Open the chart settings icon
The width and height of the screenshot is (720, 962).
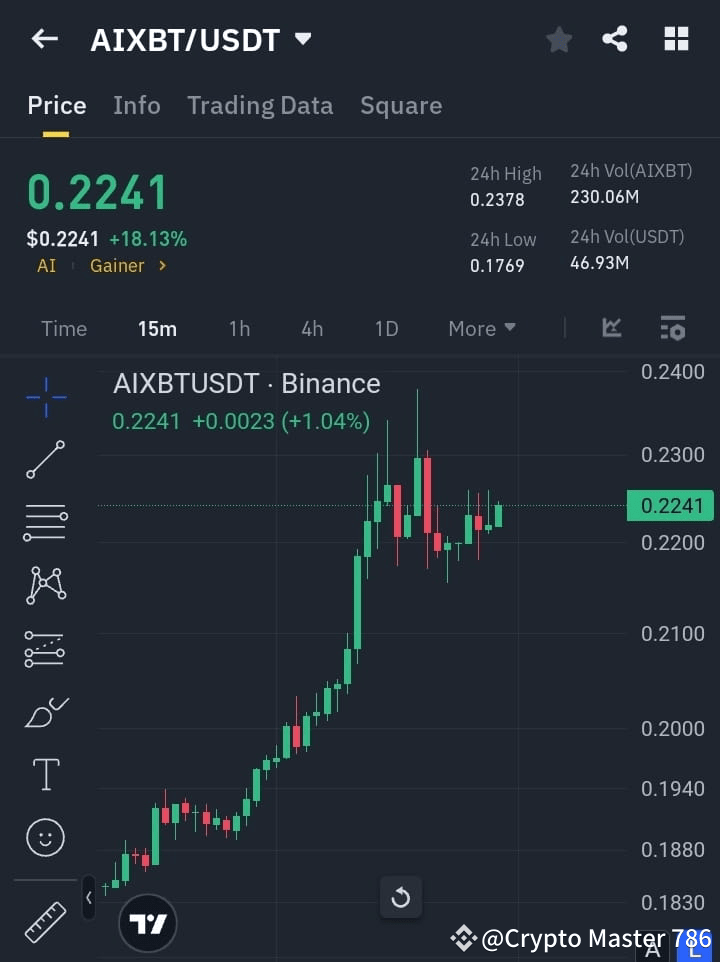[672, 328]
